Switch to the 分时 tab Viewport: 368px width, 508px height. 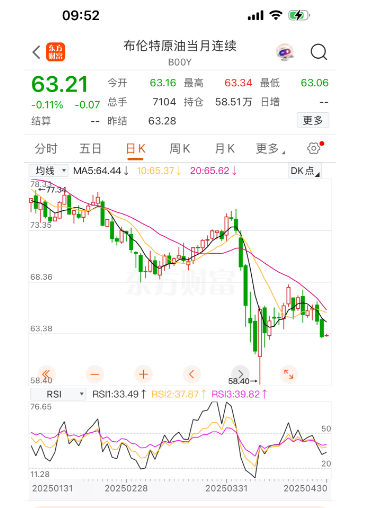point(46,149)
